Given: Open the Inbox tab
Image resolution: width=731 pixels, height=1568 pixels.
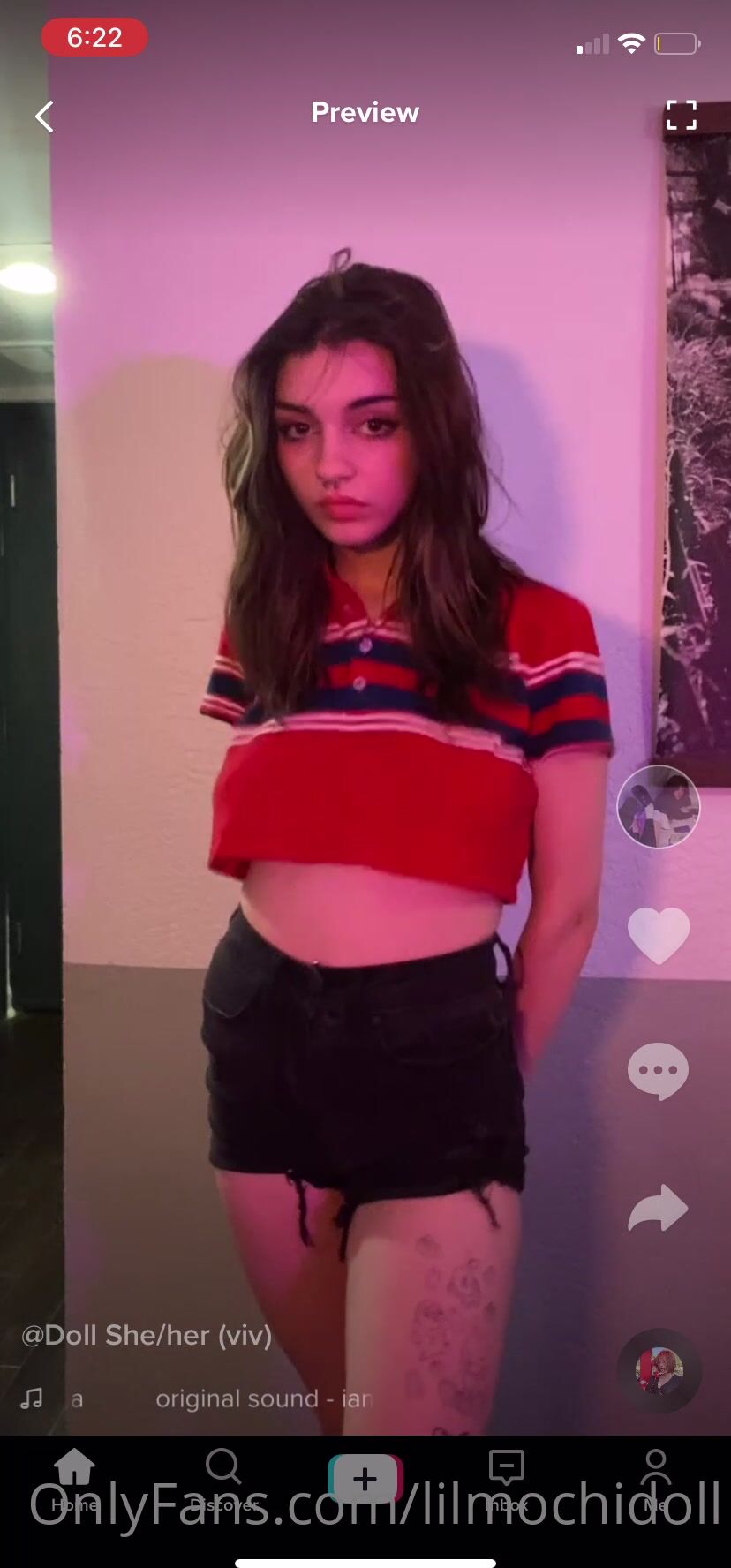Looking at the screenshot, I should click(x=507, y=1480).
